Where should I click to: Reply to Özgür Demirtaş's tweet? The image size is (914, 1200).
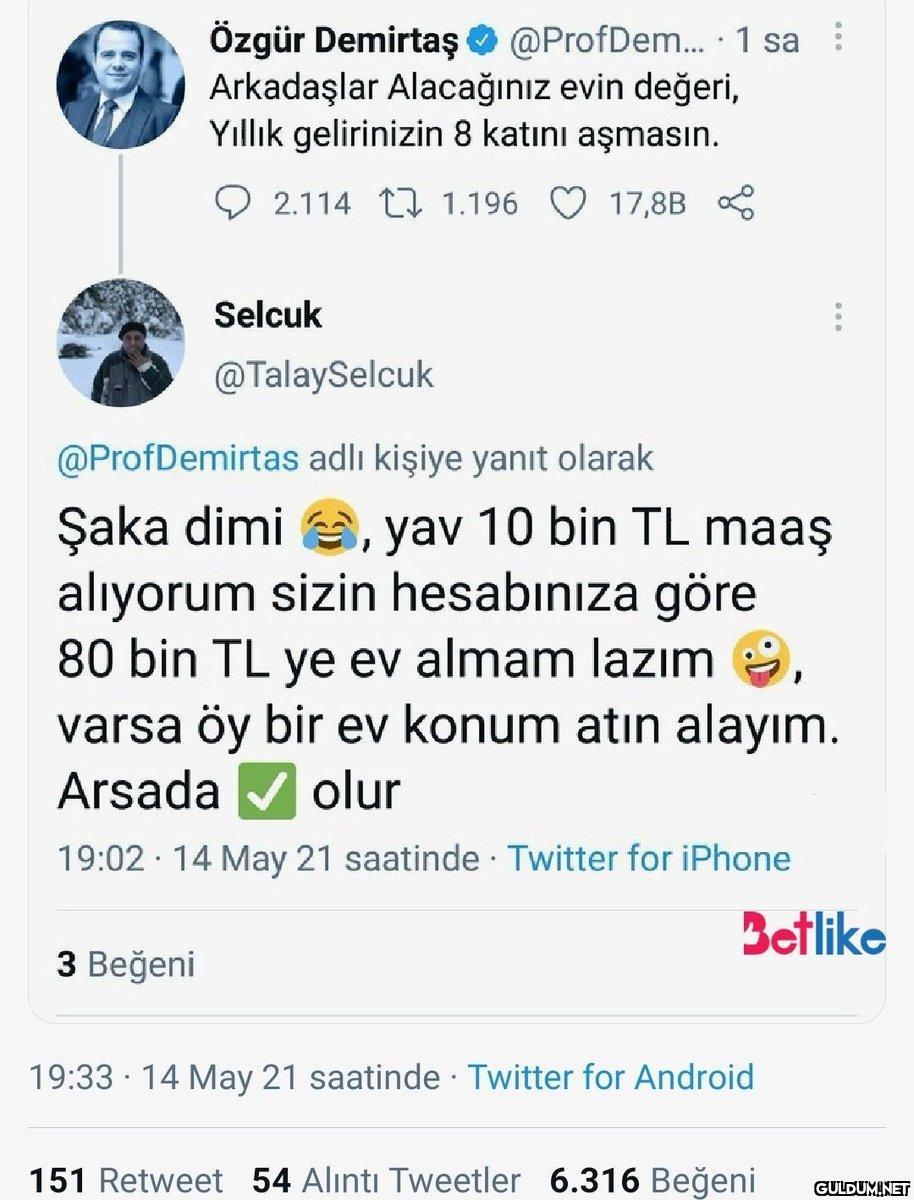232,204
